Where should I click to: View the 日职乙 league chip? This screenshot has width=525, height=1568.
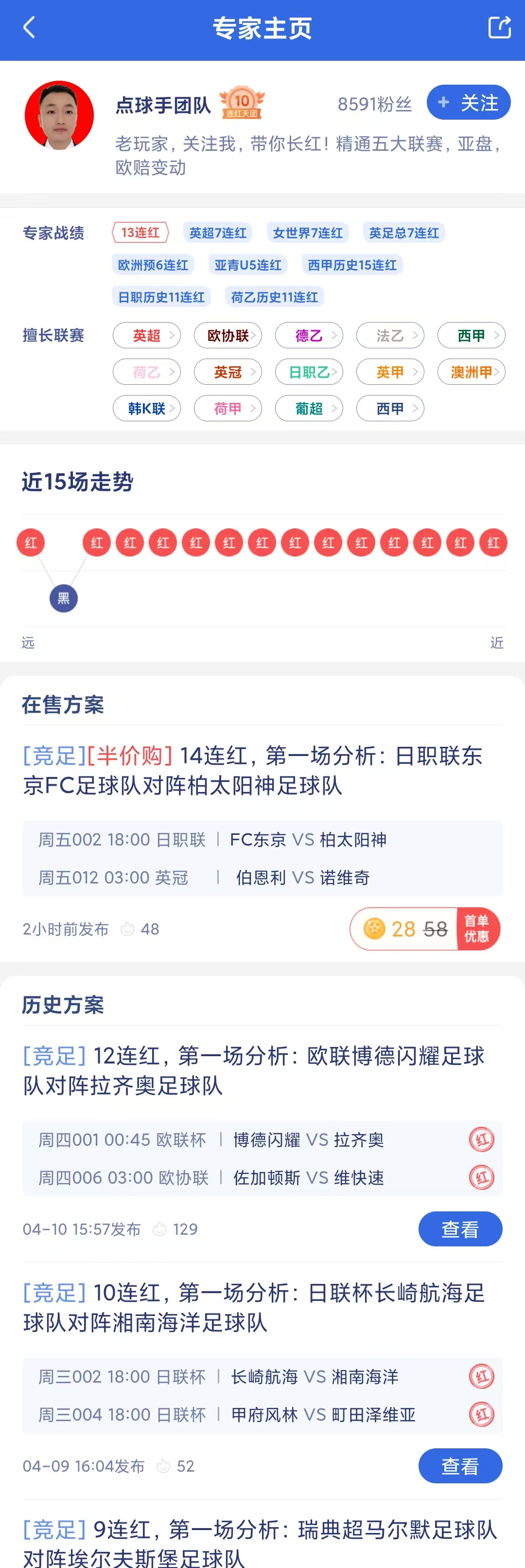point(309,372)
